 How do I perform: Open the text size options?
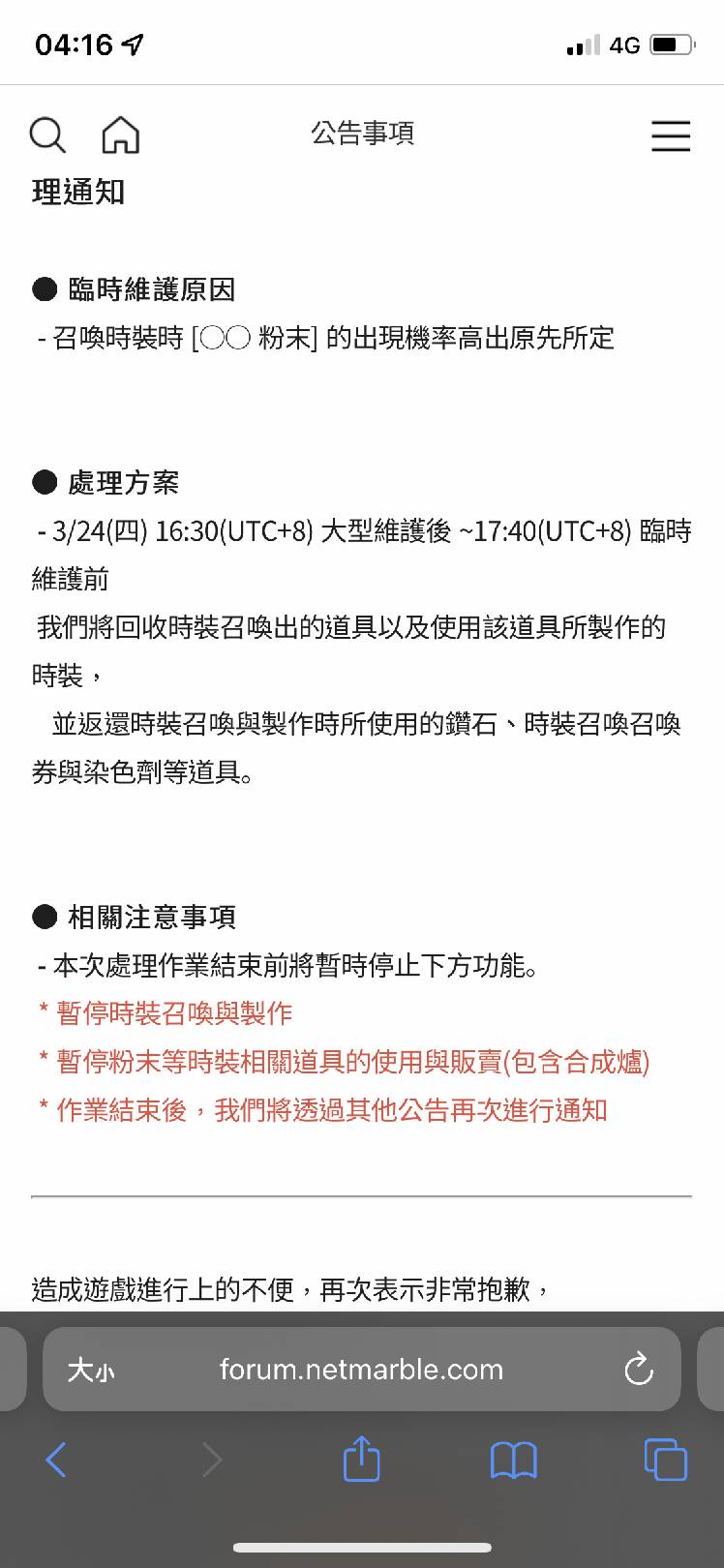point(91,1370)
